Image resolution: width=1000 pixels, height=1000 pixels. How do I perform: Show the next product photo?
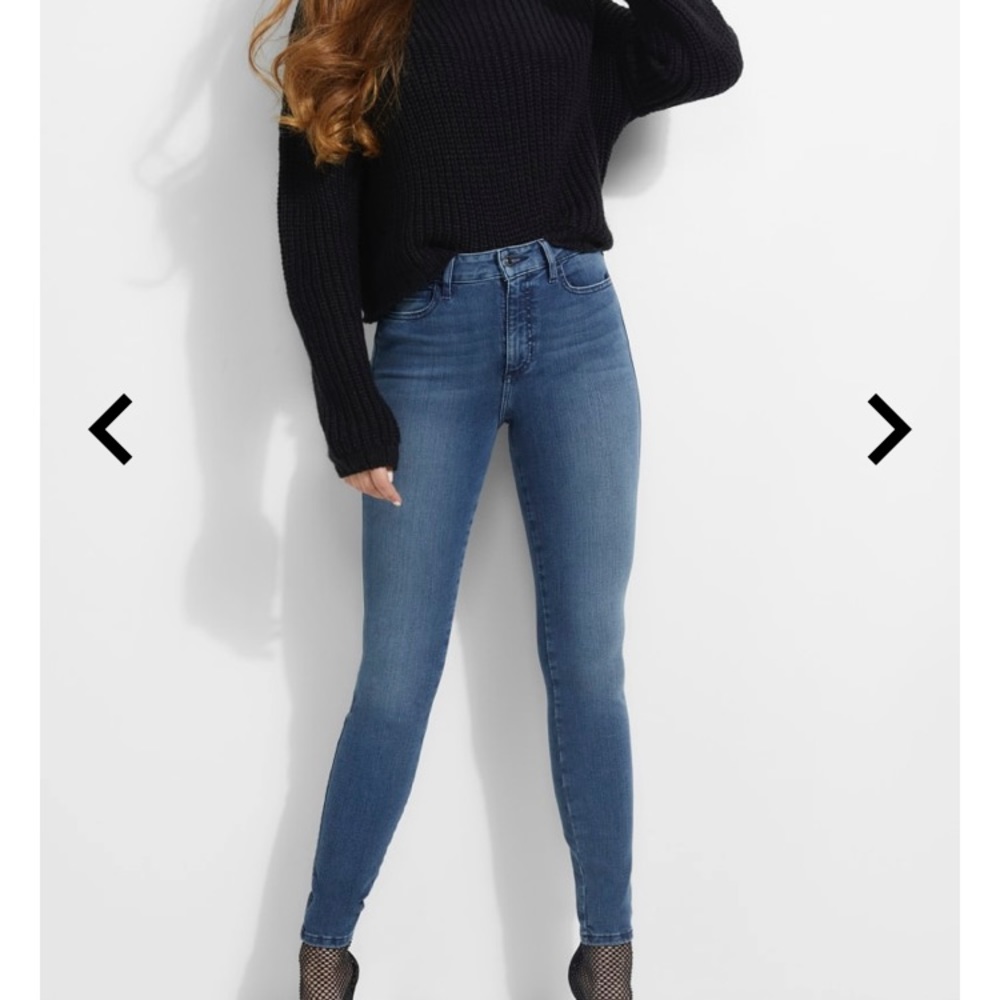click(888, 429)
